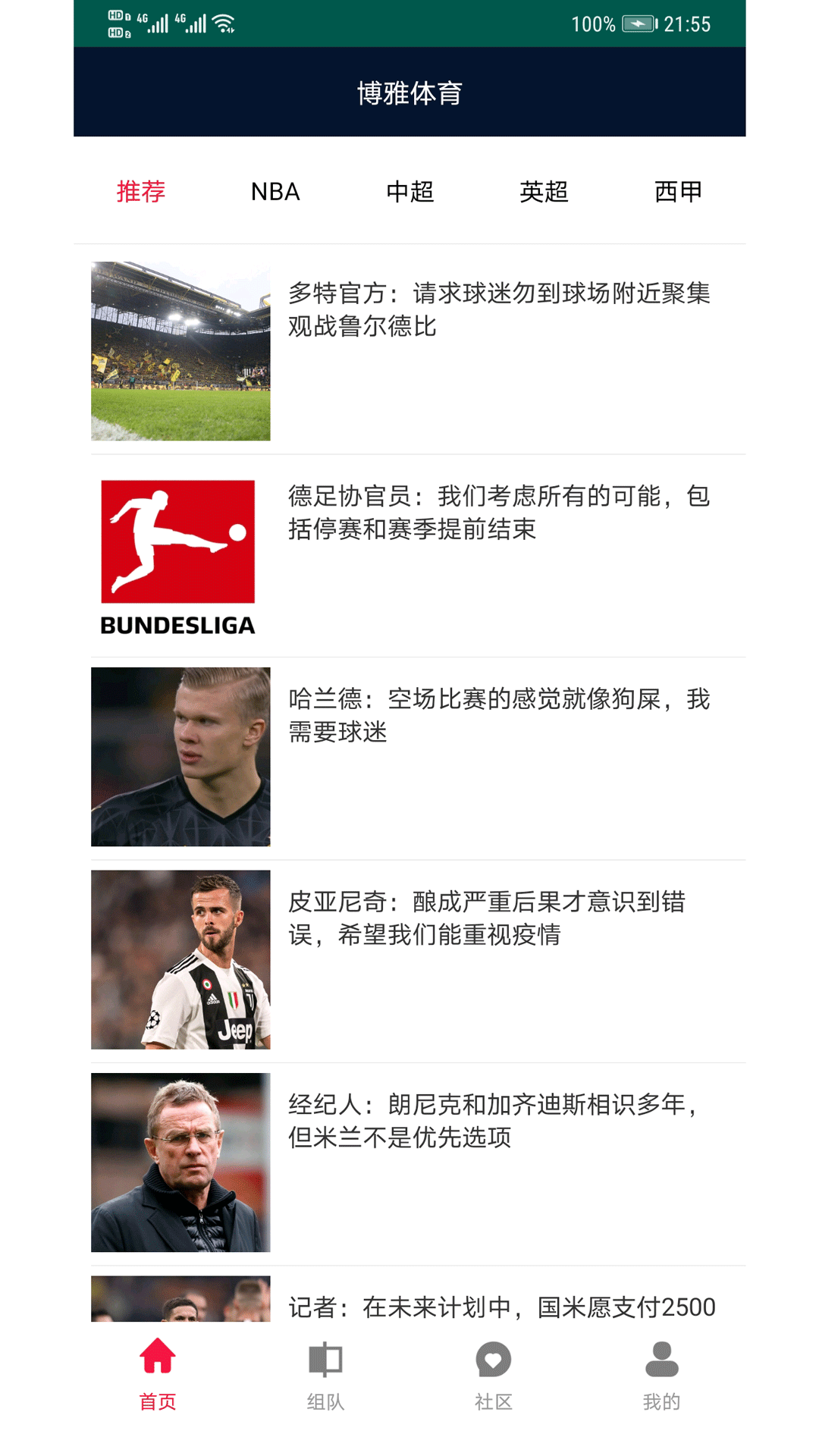The height and width of the screenshot is (1456, 819).
Task: Open the 德足协官员 article
Action: [498, 513]
